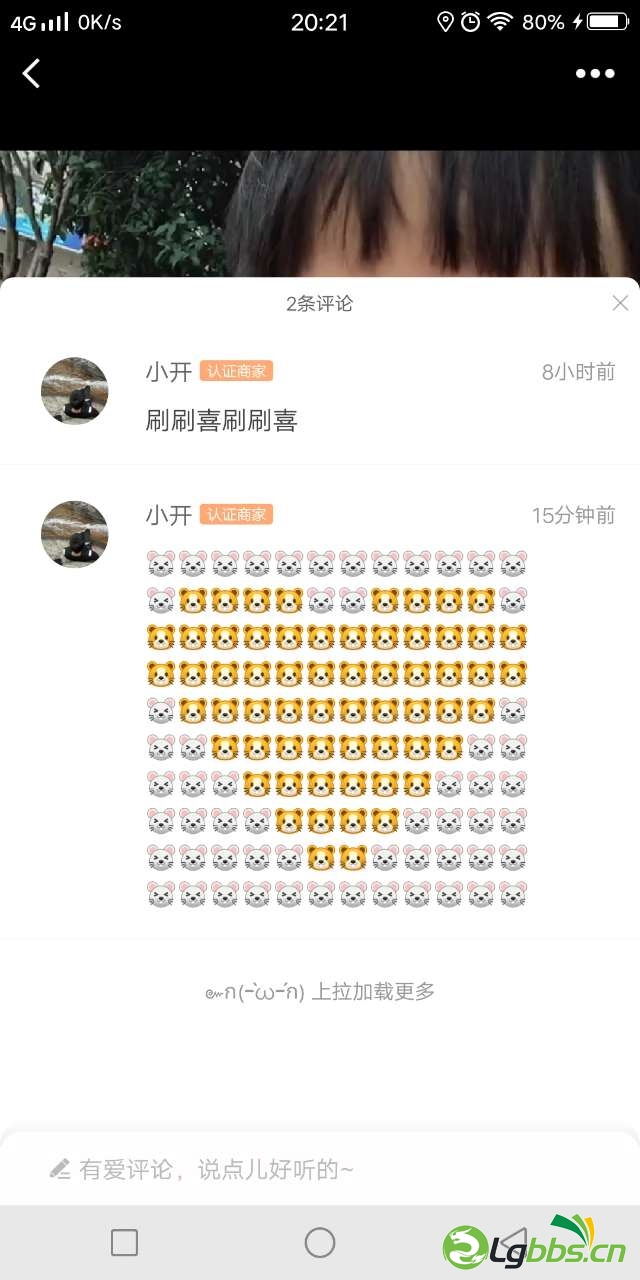Image resolution: width=640 pixels, height=1280 pixels.
Task: Go to the system home screen
Action: 320,1243
